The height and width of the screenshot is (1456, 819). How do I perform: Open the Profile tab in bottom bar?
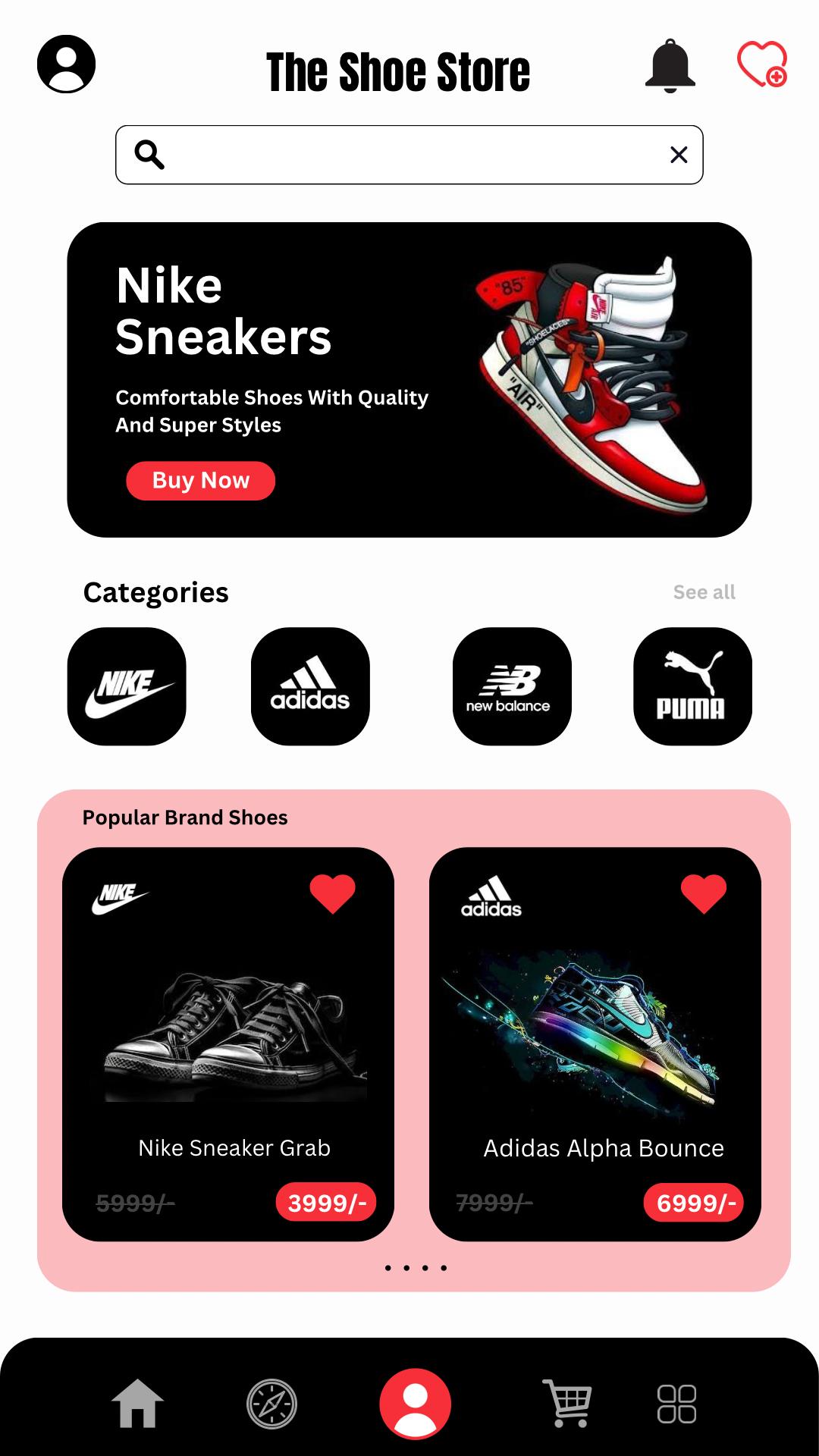[x=415, y=1404]
